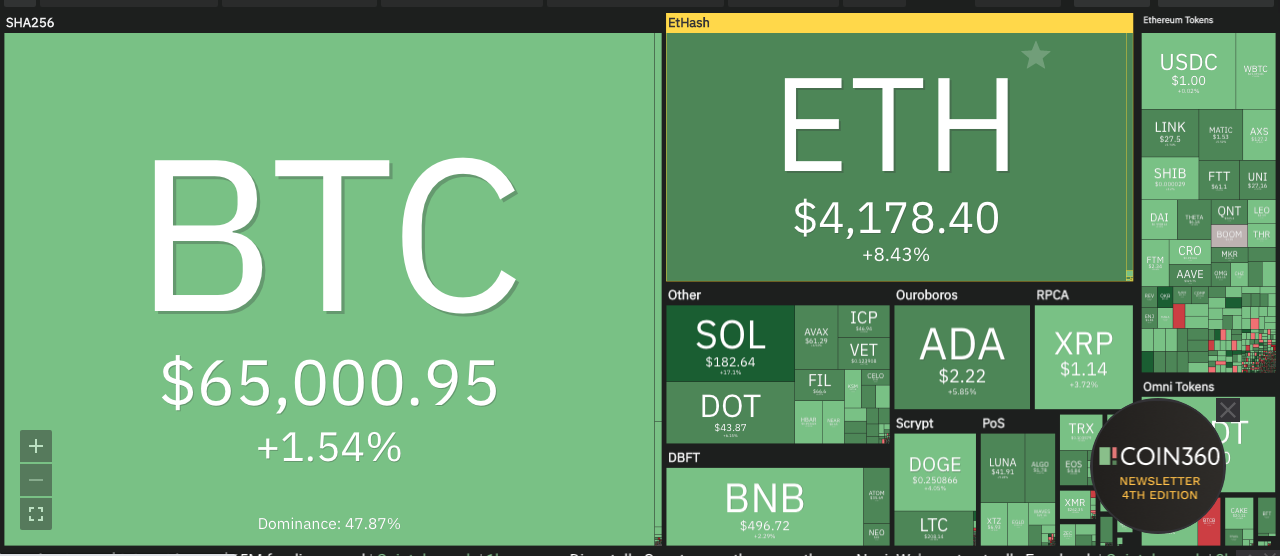Close the Coin360 newsletter popup
Viewport: 1280px width, 556px height.
coord(1228,409)
